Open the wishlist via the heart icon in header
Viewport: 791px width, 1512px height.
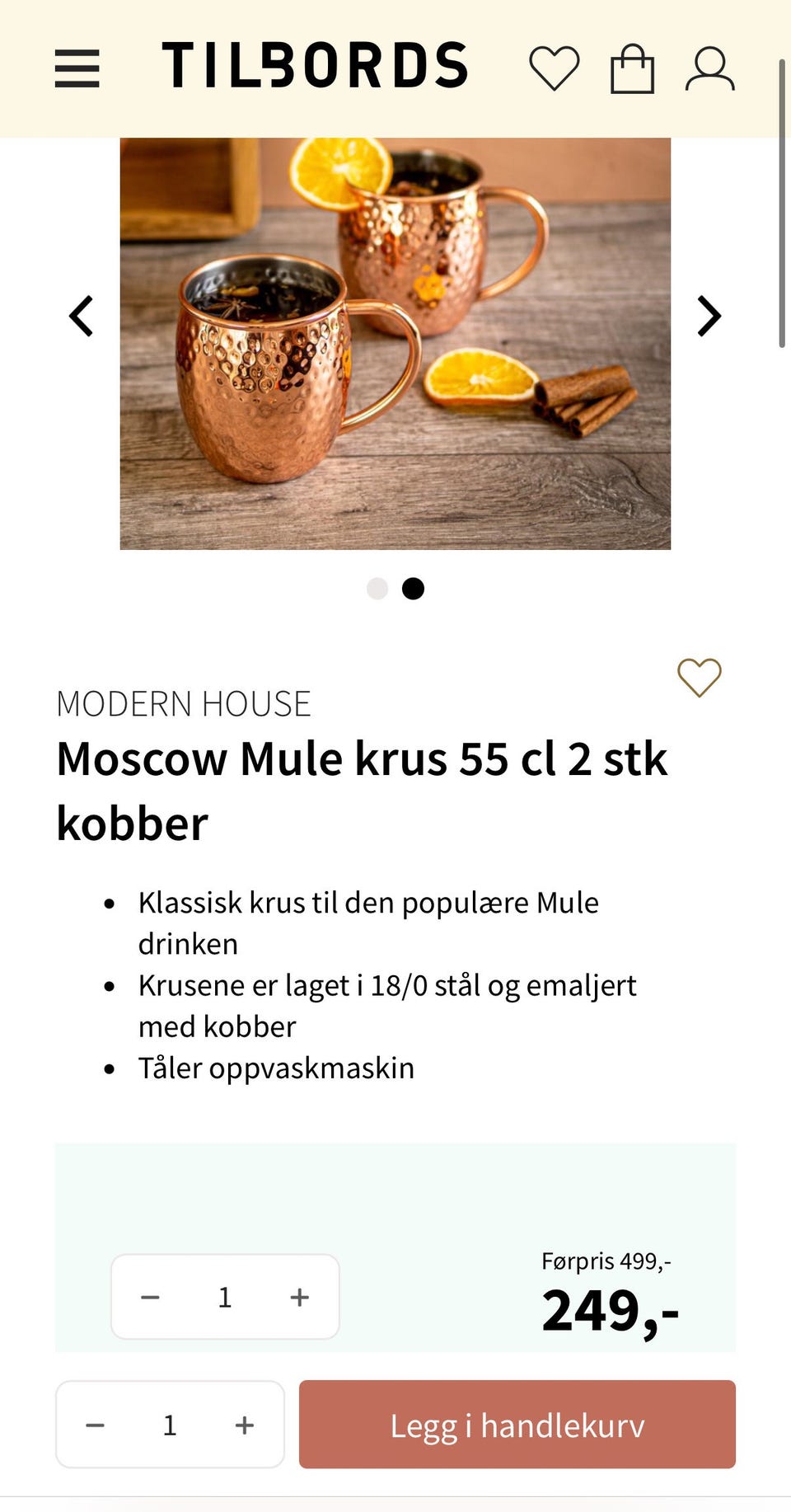point(555,69)
